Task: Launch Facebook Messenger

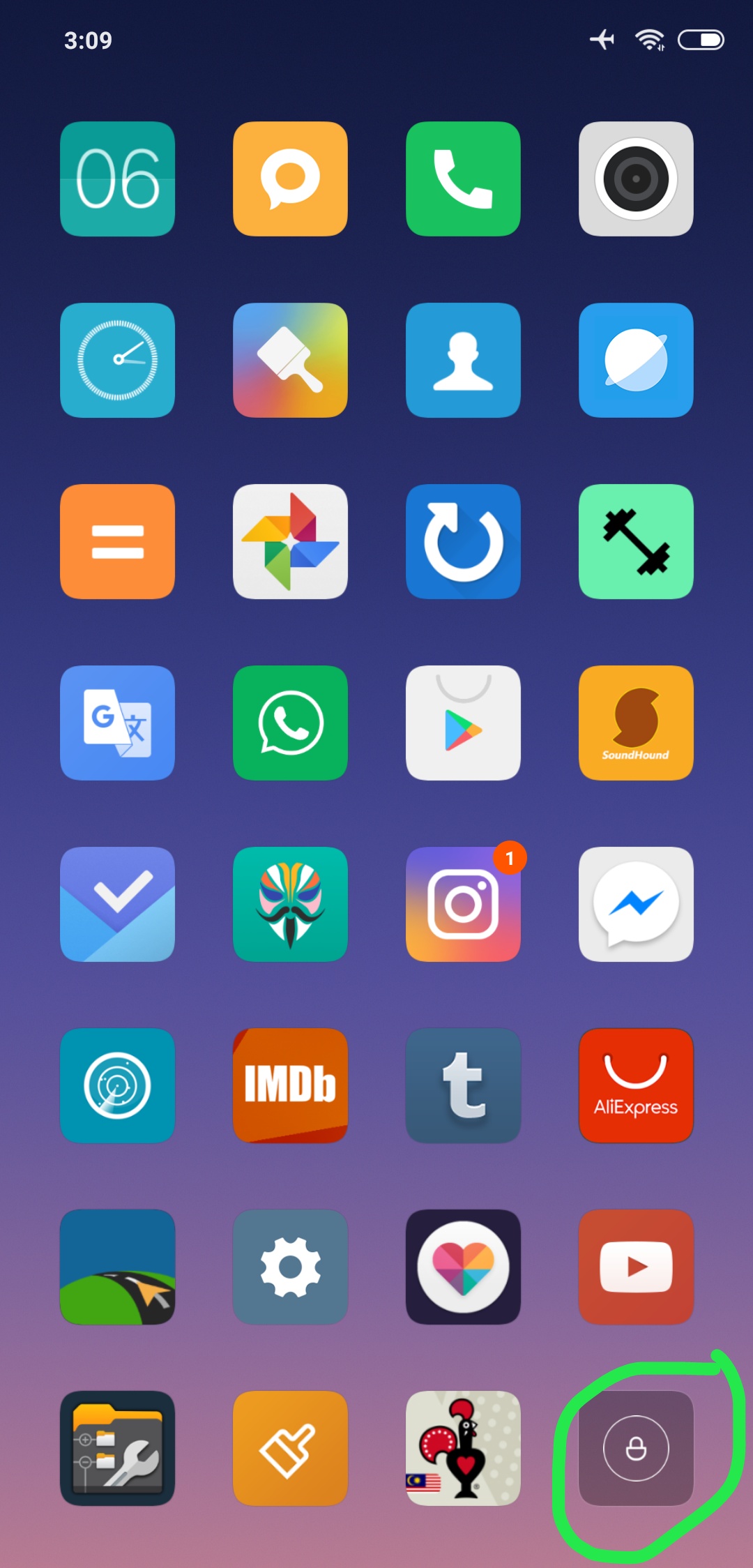Action: tap(636, 905)
